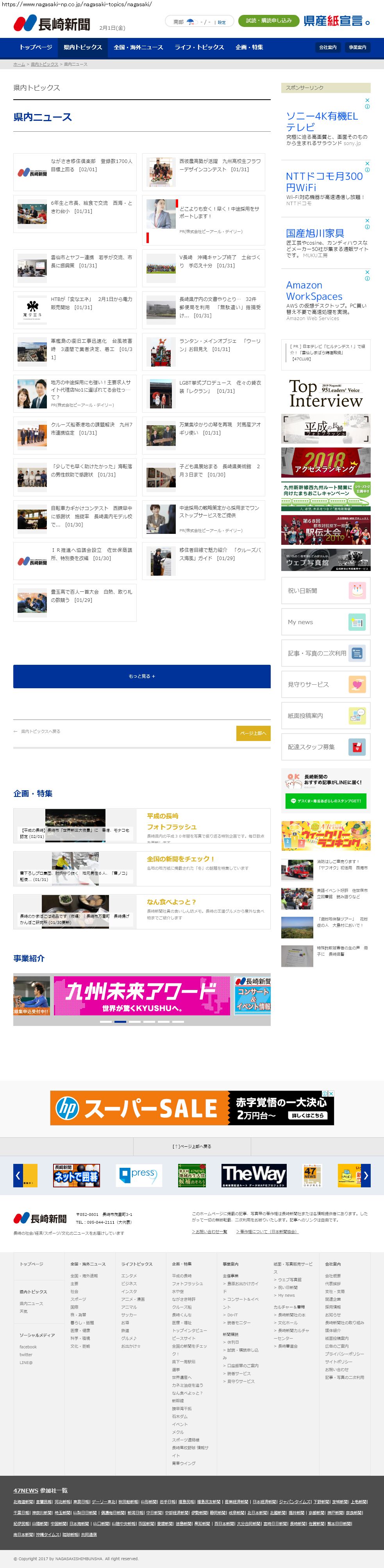This screenshot has width=384, height=1568.
Task: Open My news sidebar item
Action: point(325,622)
